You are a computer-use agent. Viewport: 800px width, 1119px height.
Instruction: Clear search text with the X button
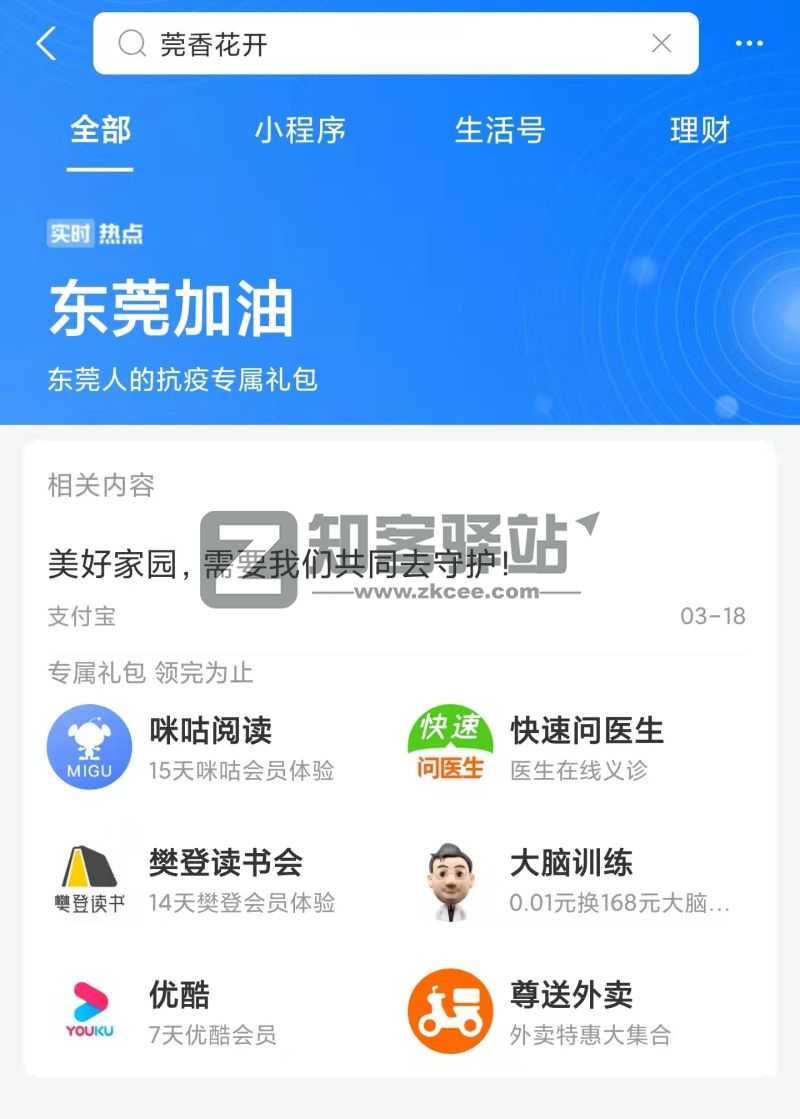click(x=661, y=43)
